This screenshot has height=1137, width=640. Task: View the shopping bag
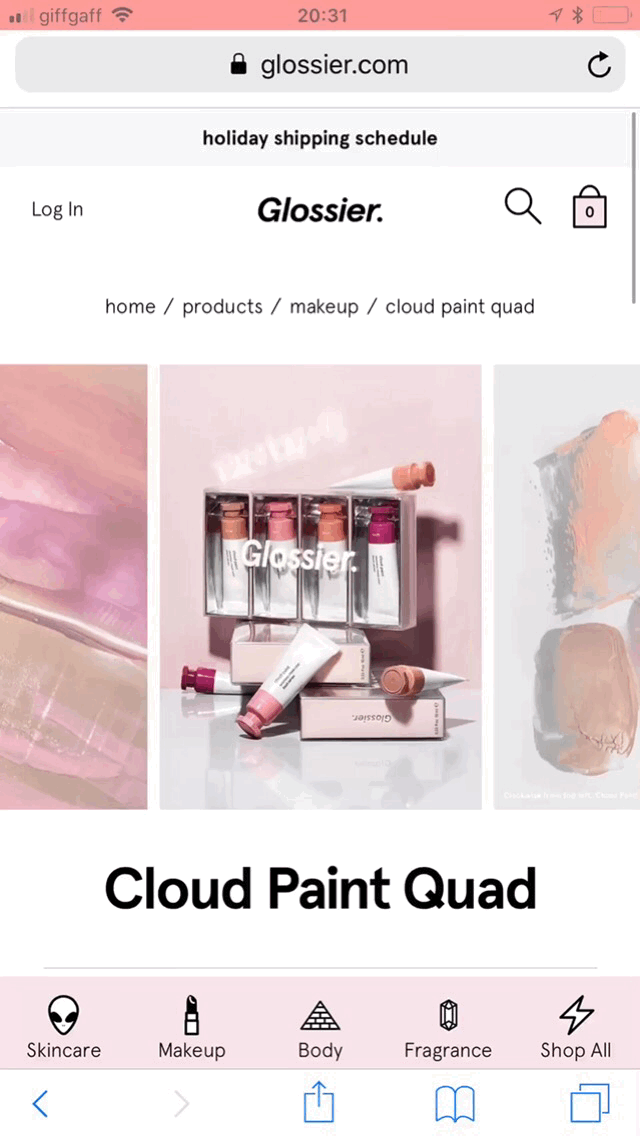pos(589,208)
